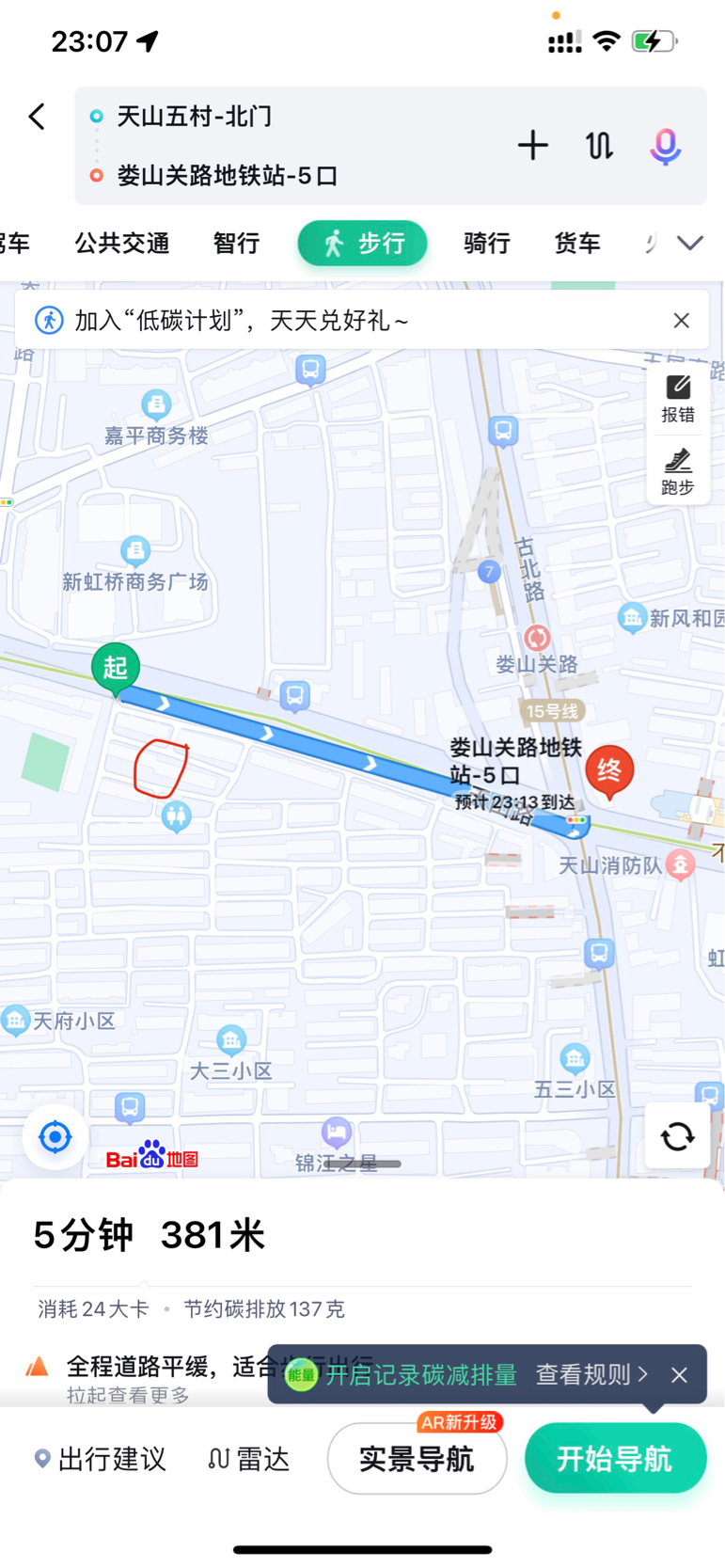Switch to the 骑行 tab
This screenshot has width=725, height=1568.
487,244
